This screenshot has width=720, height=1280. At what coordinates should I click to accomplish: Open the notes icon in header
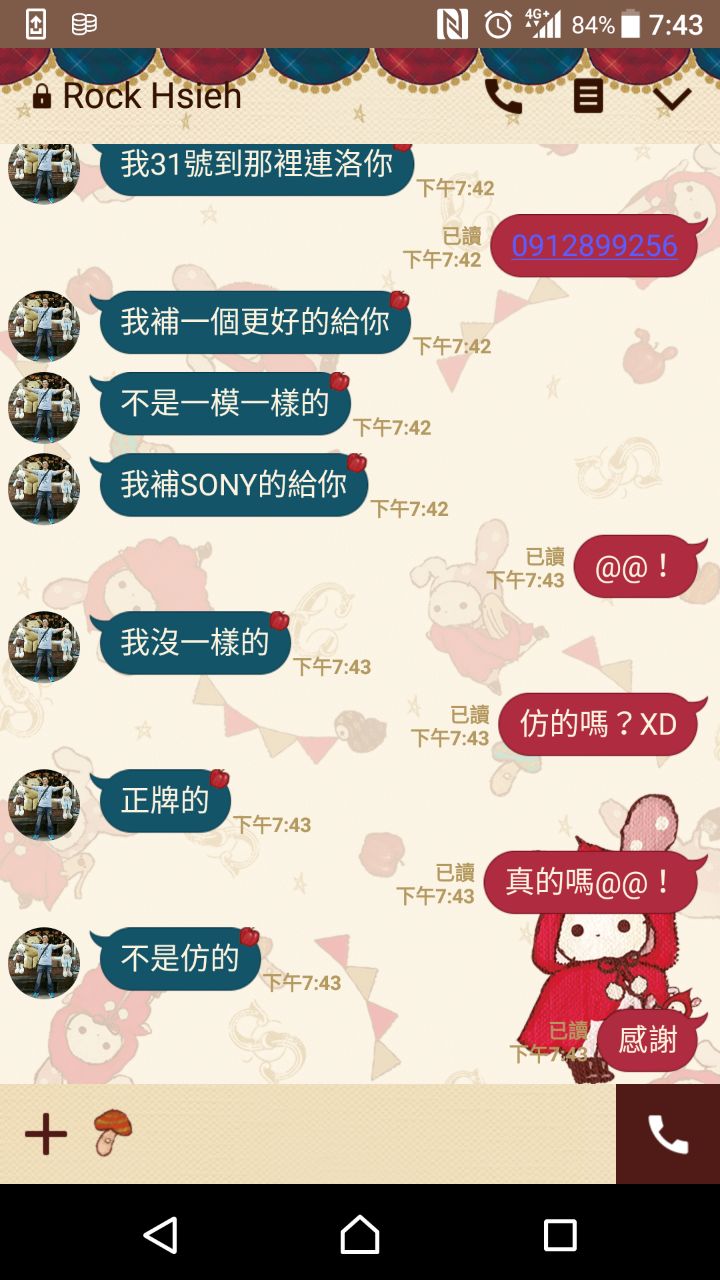[x=588, y=97]
